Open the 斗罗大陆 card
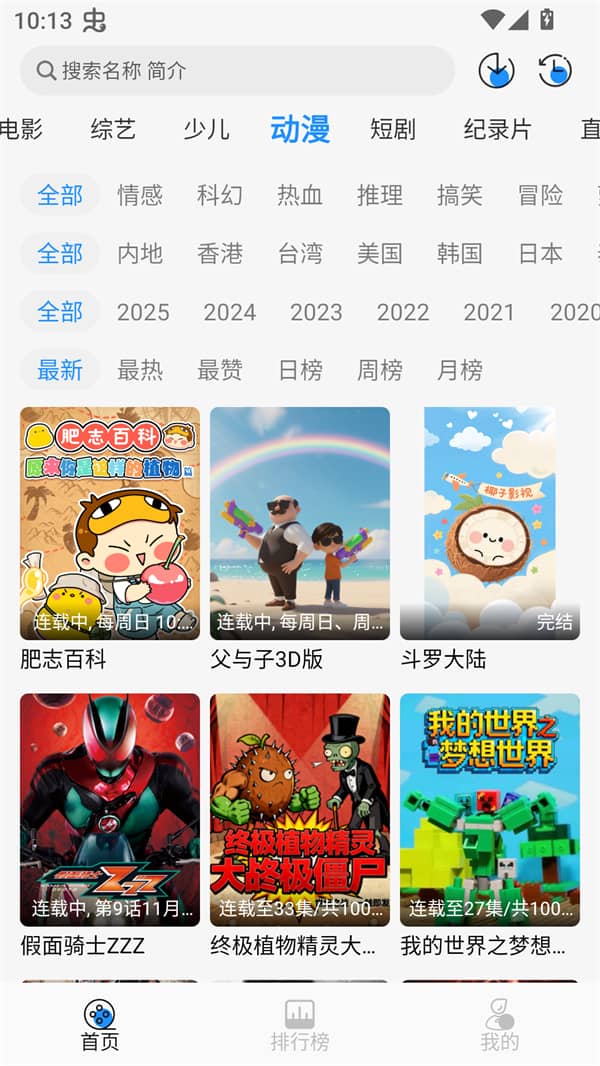The image size is (600, 1066). (x=490, y=523)
